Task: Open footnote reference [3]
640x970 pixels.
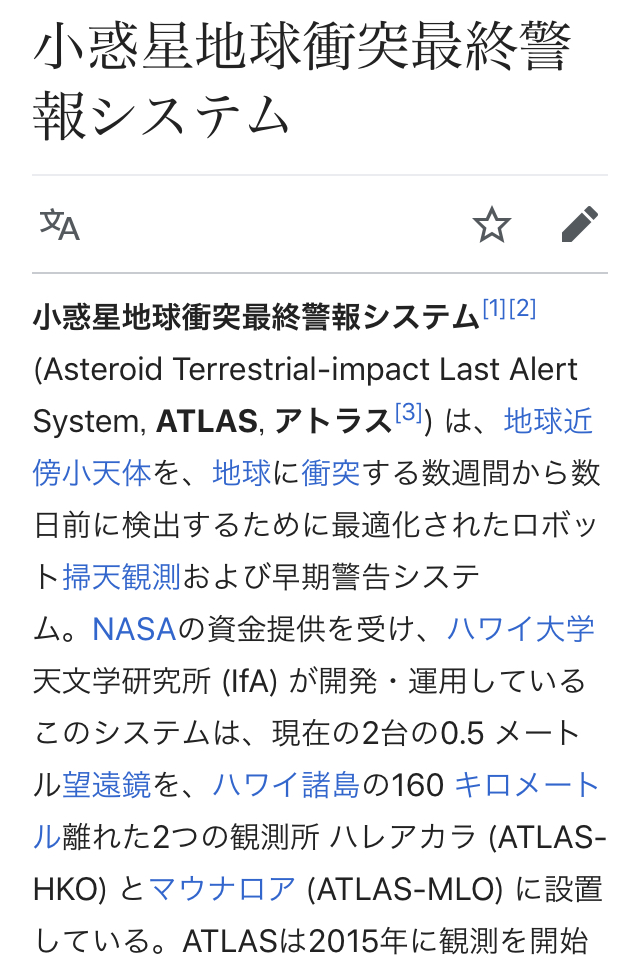Action: pyautogui.click(x=408, y=413)
